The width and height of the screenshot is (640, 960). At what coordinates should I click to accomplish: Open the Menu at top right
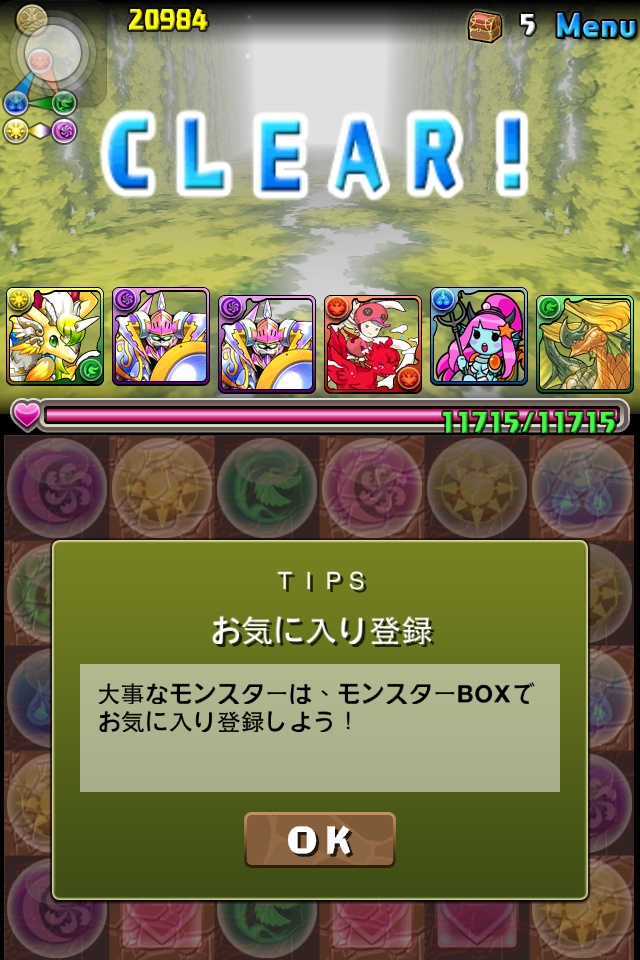pos(596,26)
